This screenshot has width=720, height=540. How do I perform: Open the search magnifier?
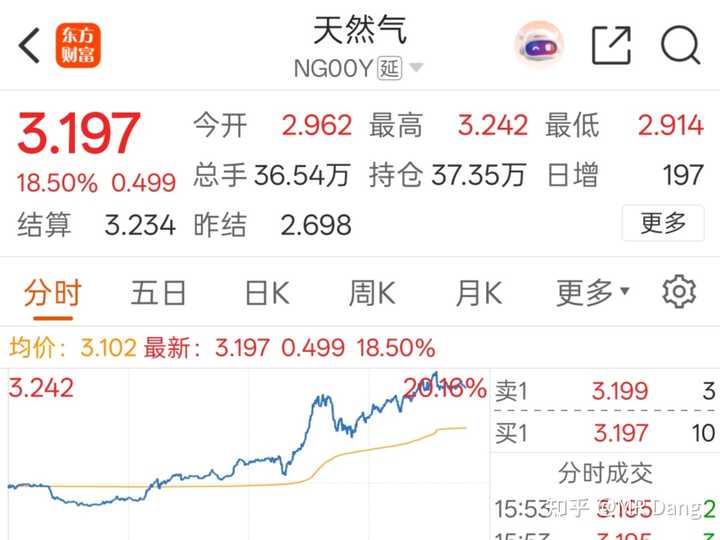(x=680, y=46)
